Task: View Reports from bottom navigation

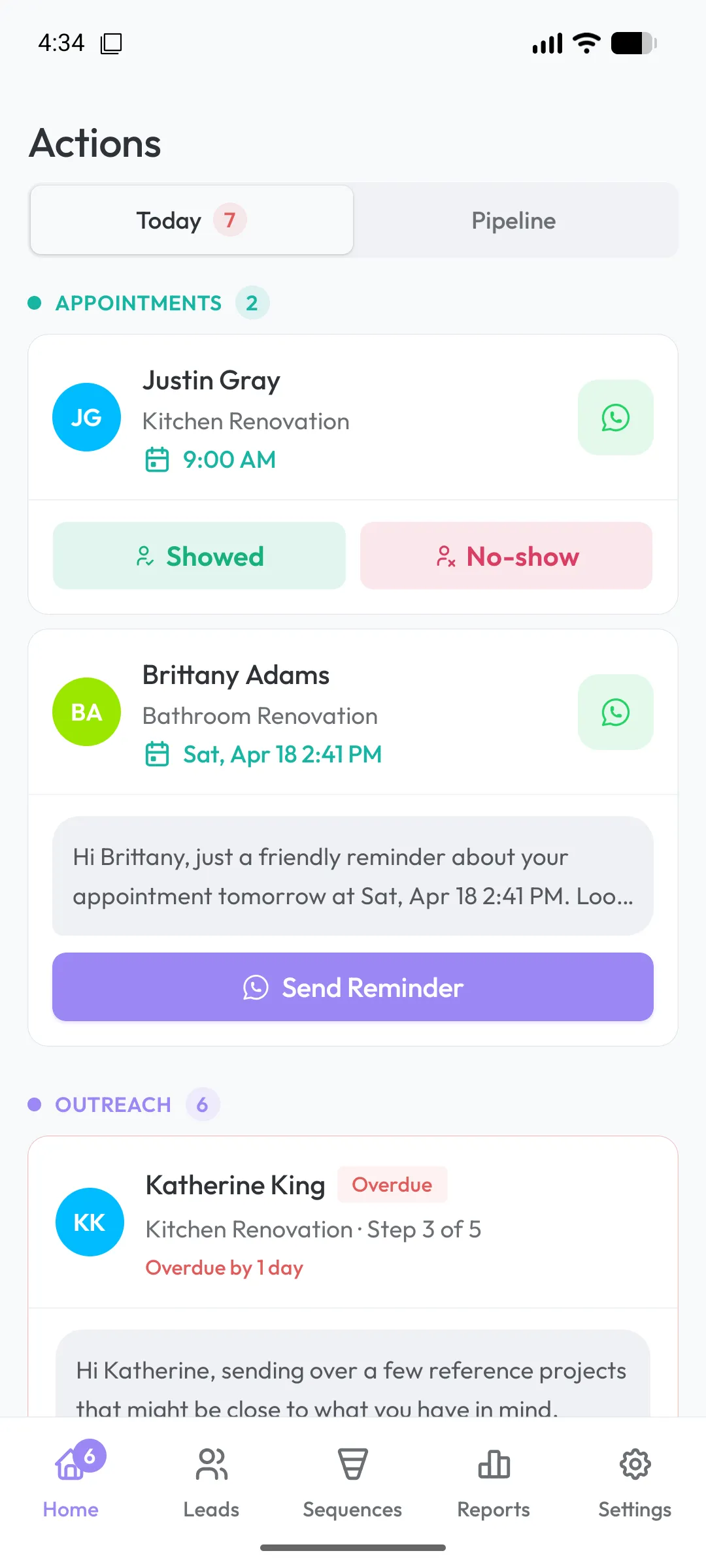Action: tap(494, 1483)
